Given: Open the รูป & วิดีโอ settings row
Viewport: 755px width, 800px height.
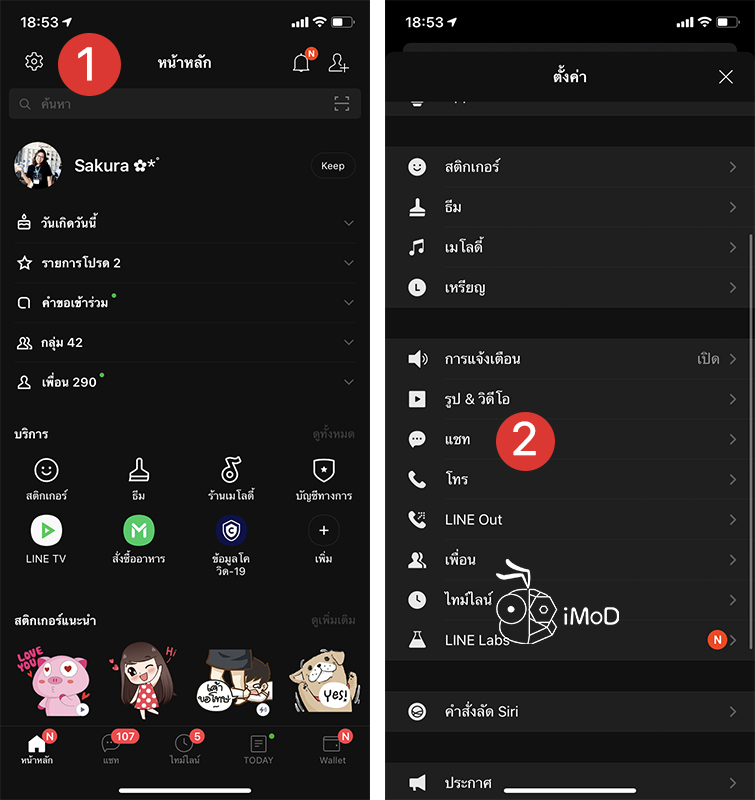Looking at the screenshot, I should point(570,399).
